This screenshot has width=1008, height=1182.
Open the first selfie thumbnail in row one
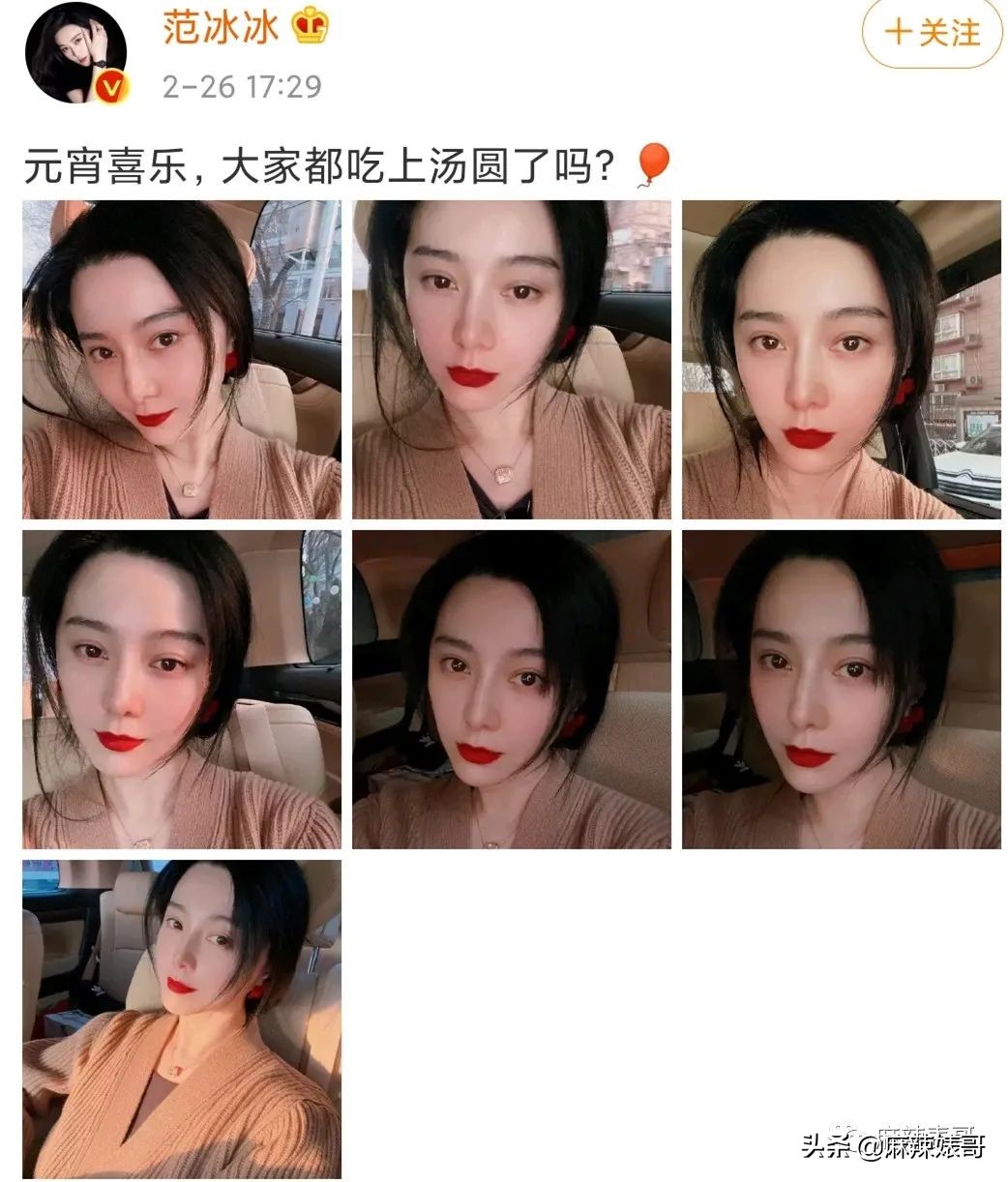181,359
